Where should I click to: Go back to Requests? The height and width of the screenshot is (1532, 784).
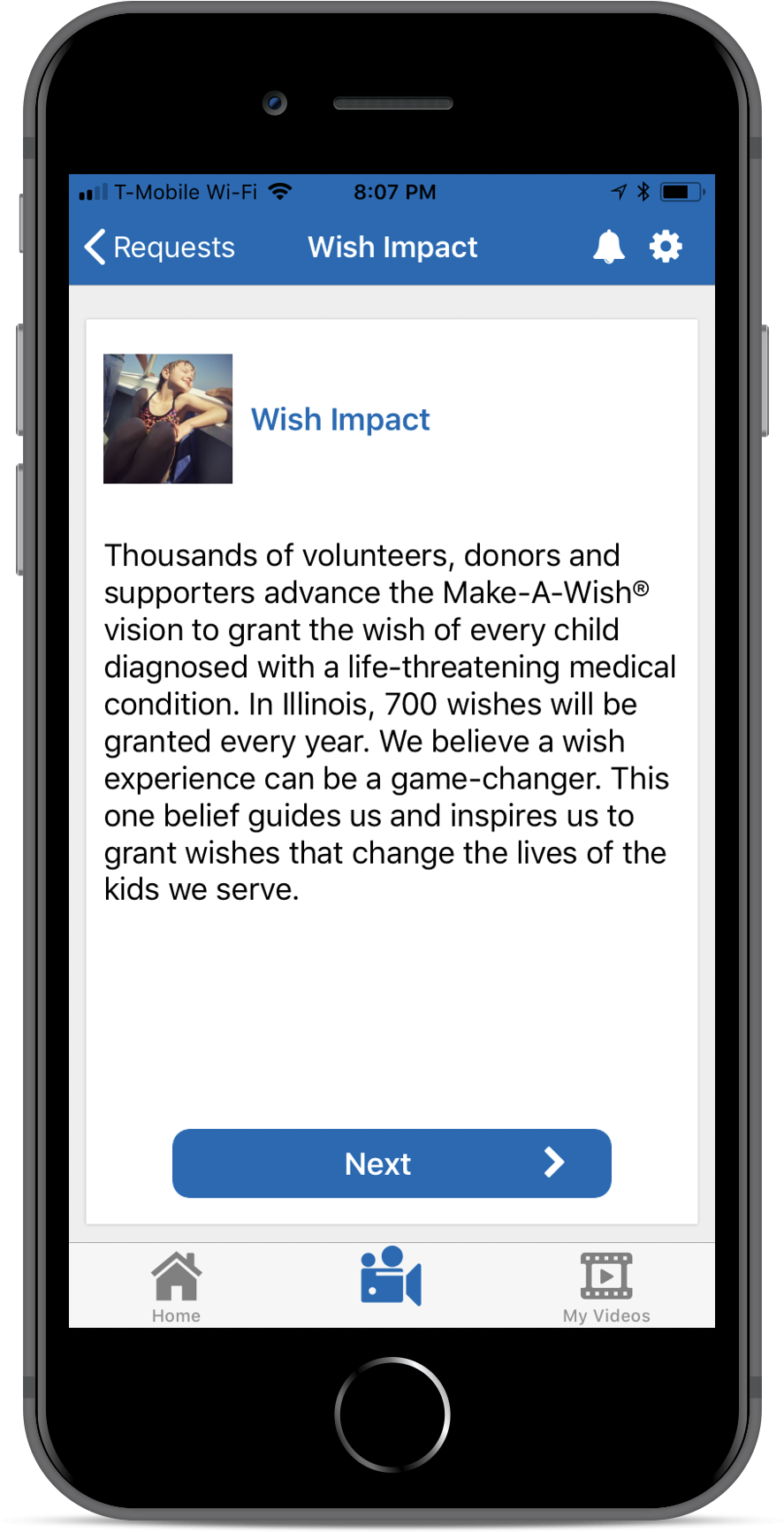point(160,248)
